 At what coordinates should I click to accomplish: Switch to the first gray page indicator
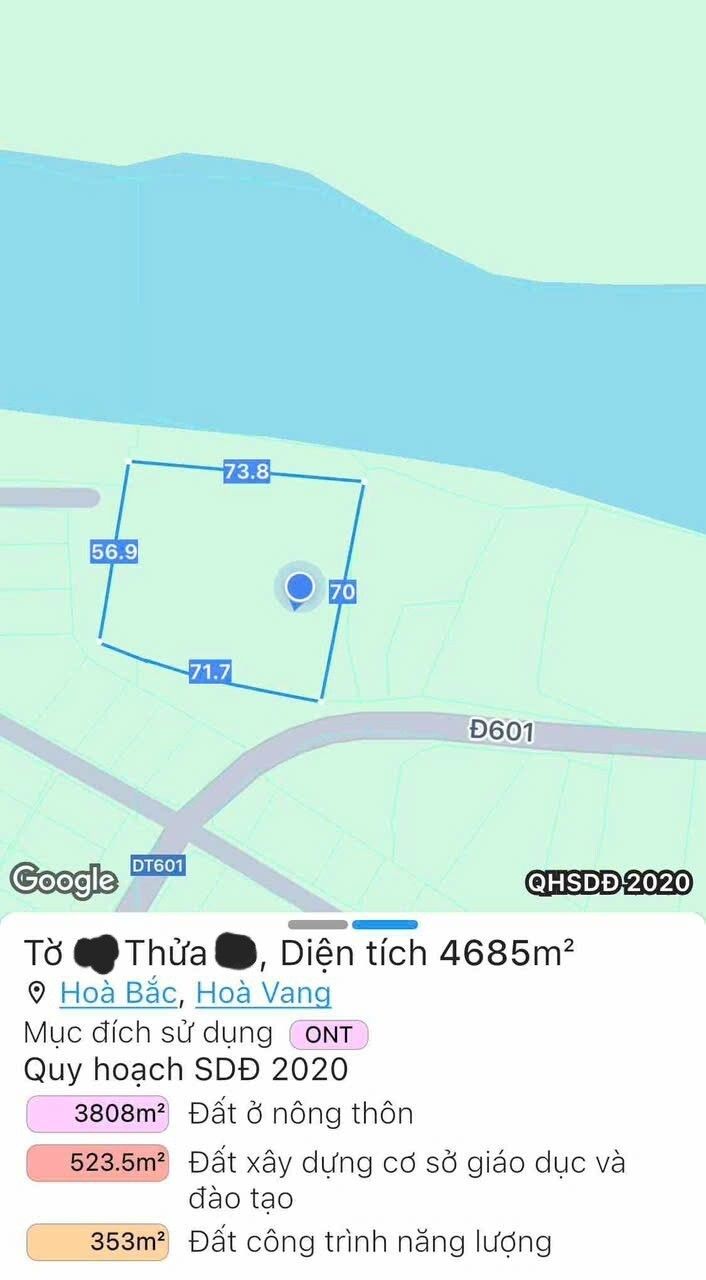317,925
